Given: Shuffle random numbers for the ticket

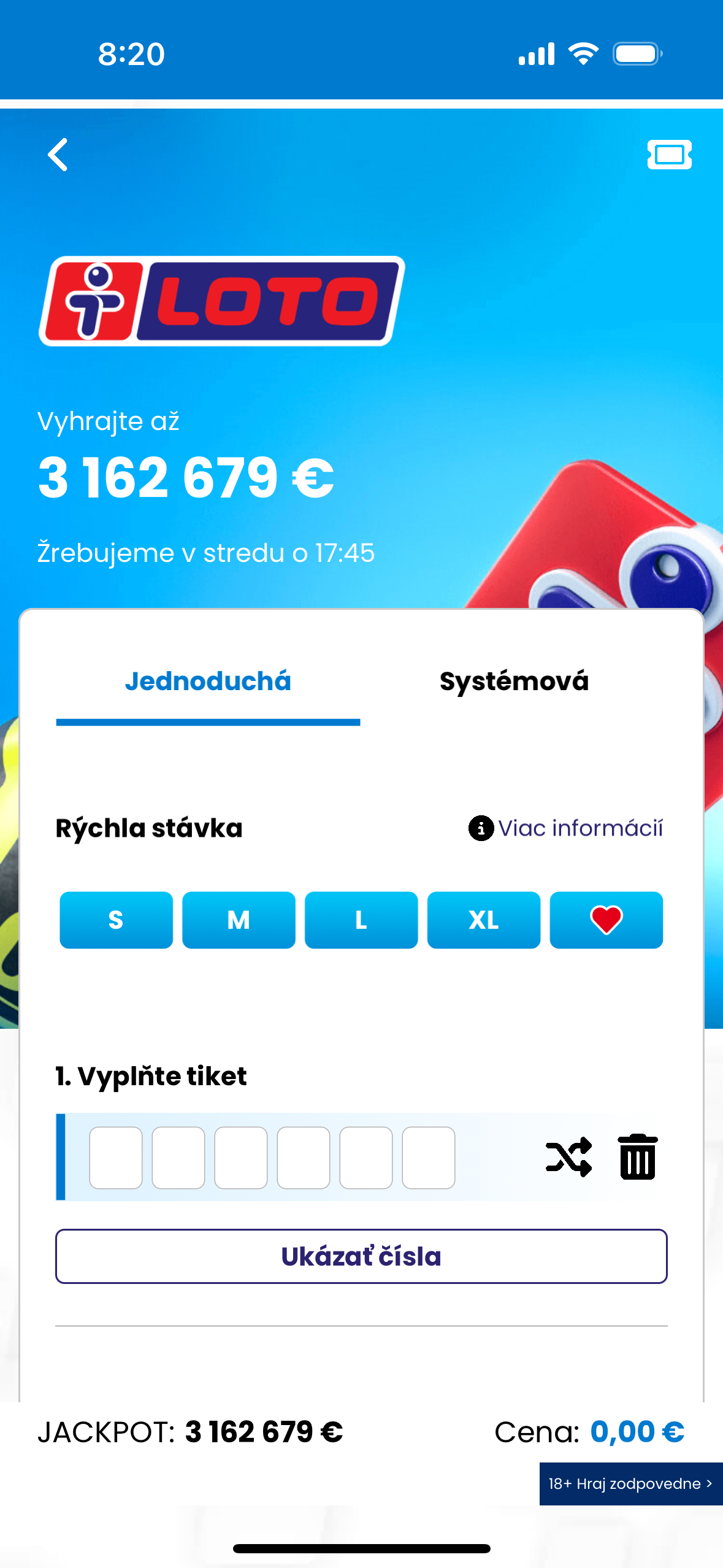Looking at the screenshot, I should tap(568, 1157).
